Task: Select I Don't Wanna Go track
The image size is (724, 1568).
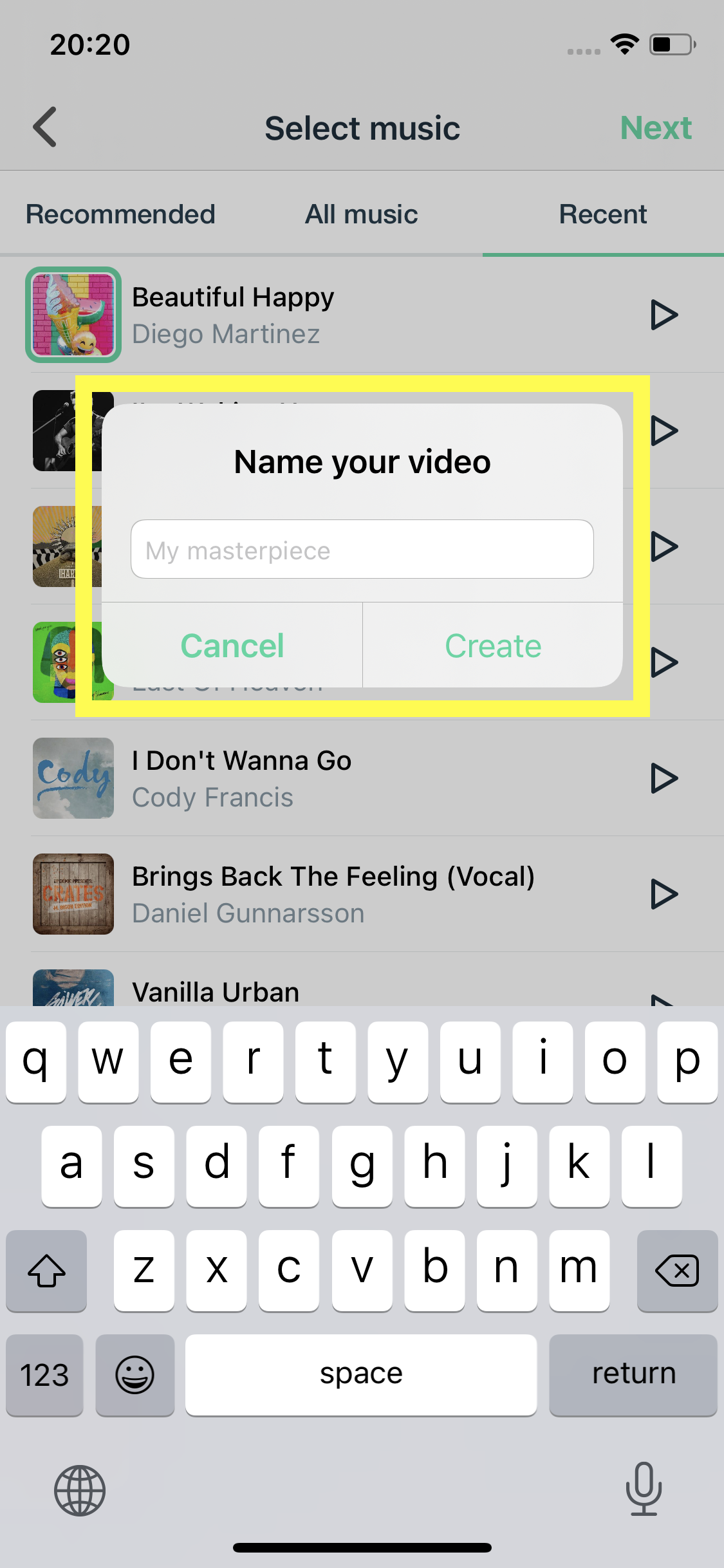Action: click(x=362, y=778)
